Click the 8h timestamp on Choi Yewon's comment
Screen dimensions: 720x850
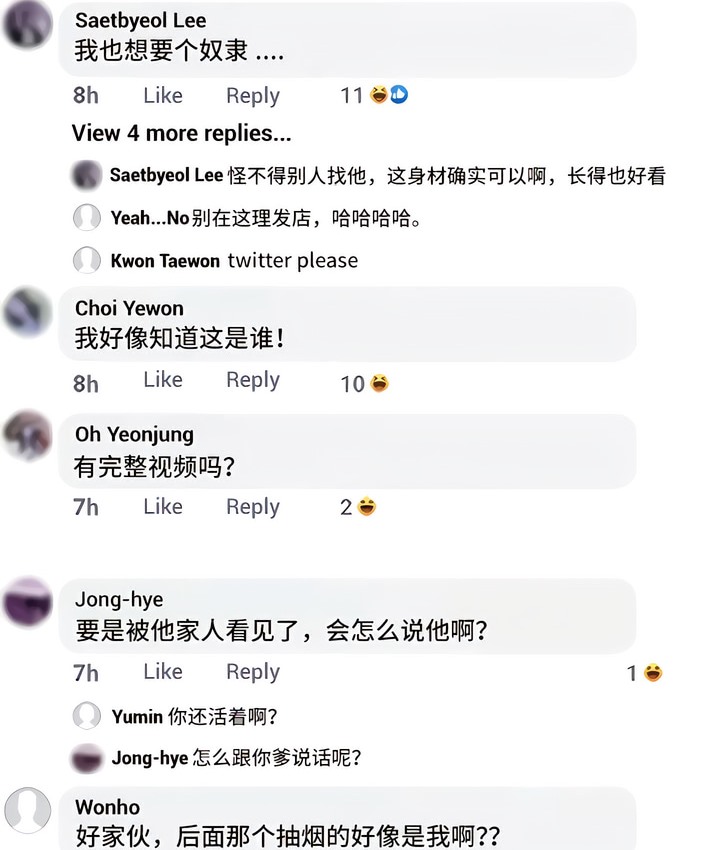tap(86, 381)
